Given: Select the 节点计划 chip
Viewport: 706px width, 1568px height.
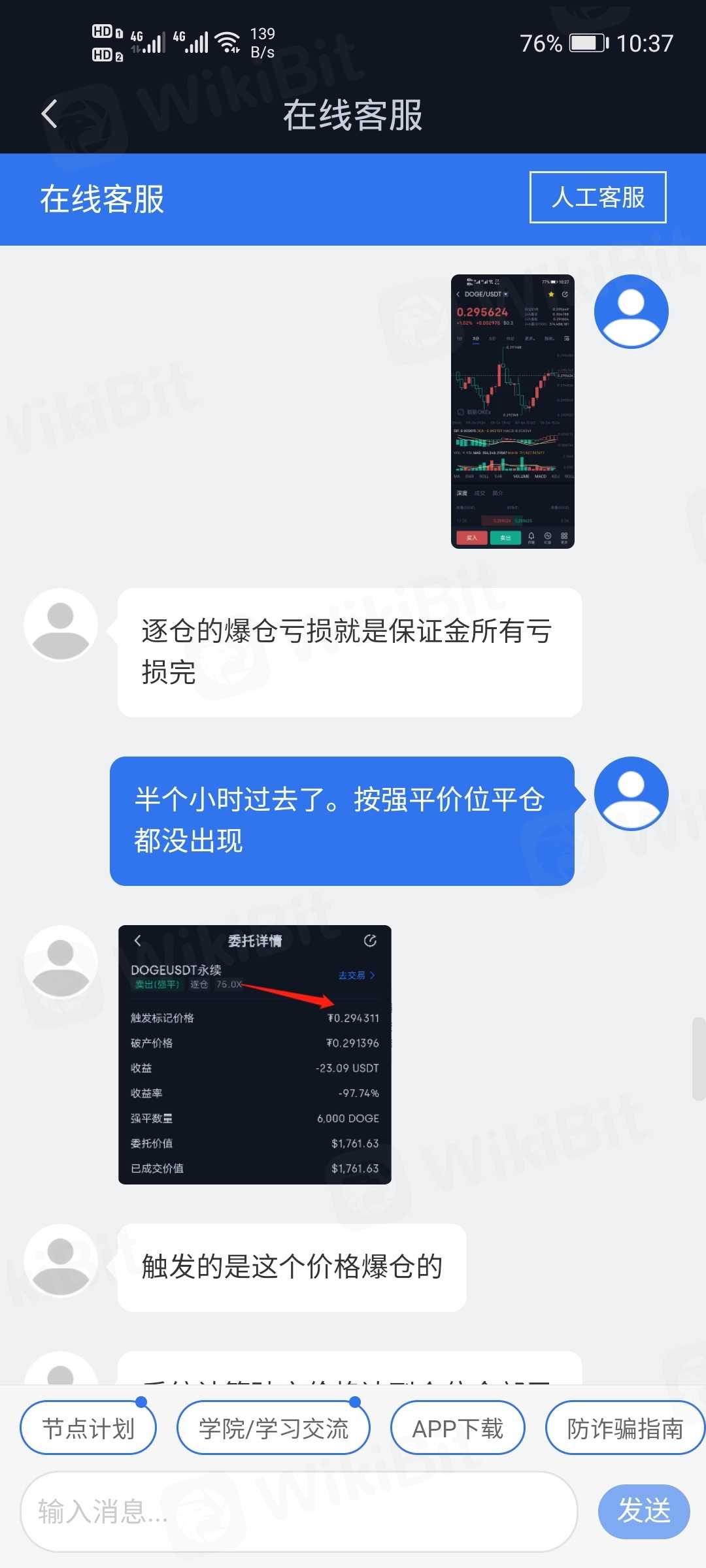Looking at the screenshot, I should point(88,1428).
